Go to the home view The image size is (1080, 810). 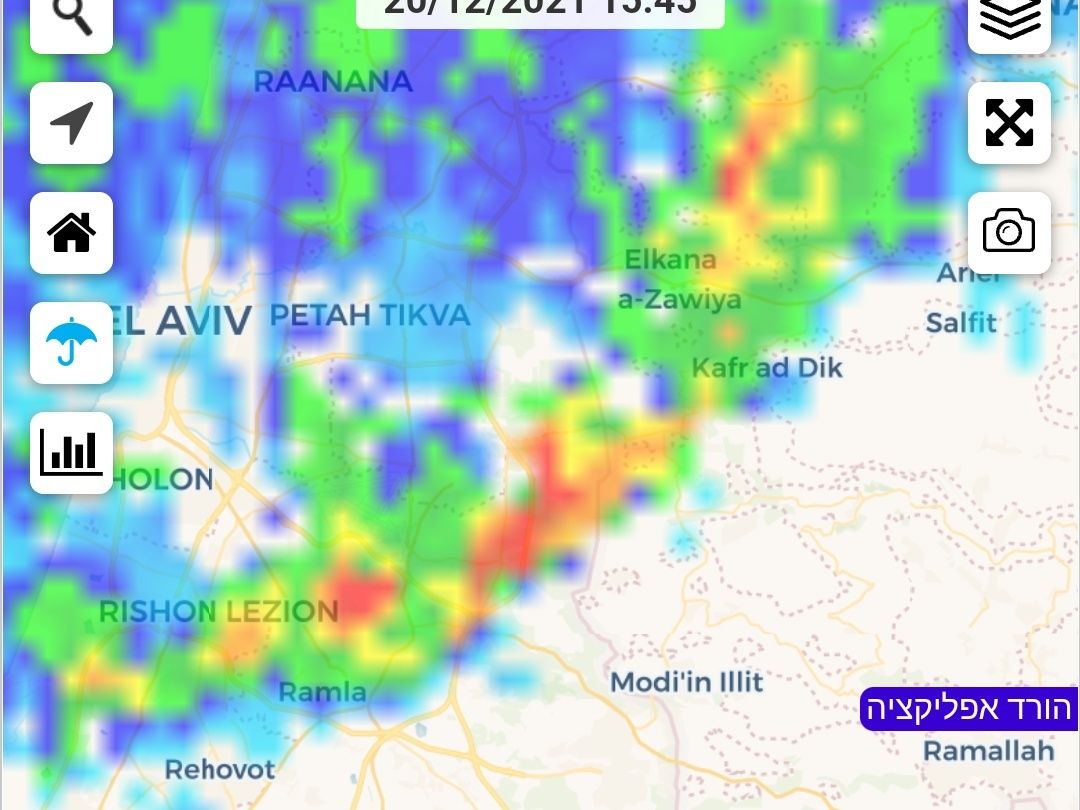[71, 233]
